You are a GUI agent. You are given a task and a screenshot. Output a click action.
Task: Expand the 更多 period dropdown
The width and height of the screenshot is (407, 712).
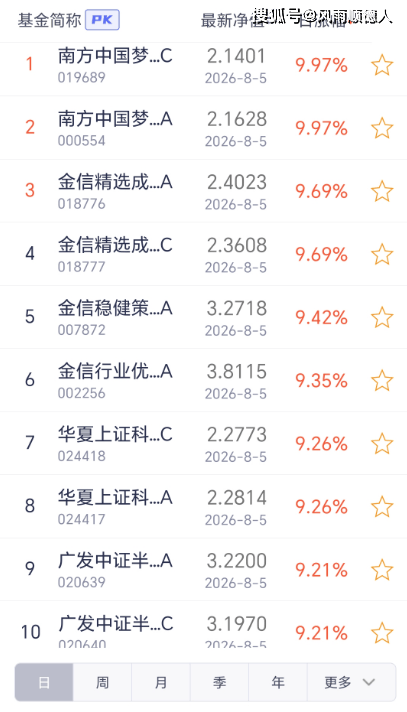(x=352, y=682)
